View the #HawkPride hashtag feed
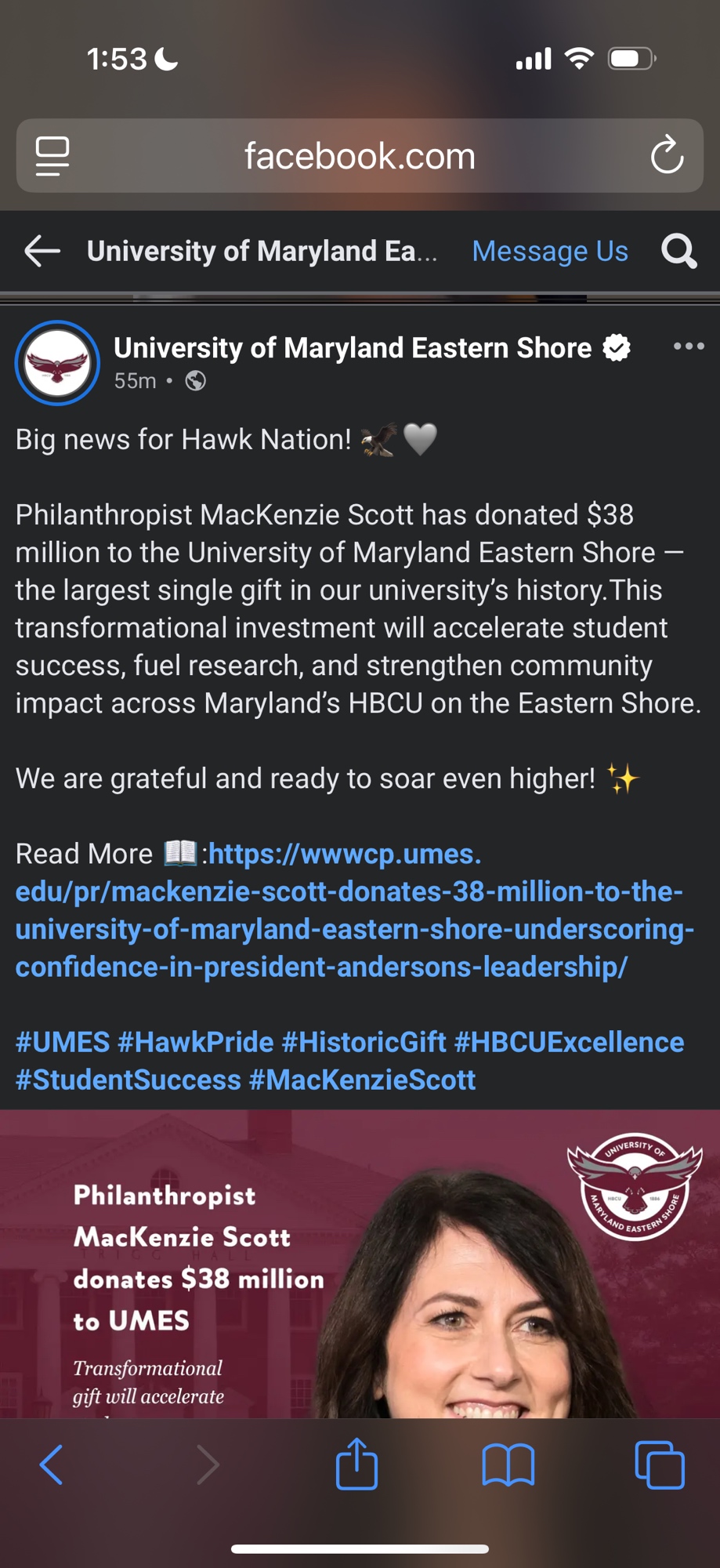Screen dimensions: 720x1568 point(196,1042)
